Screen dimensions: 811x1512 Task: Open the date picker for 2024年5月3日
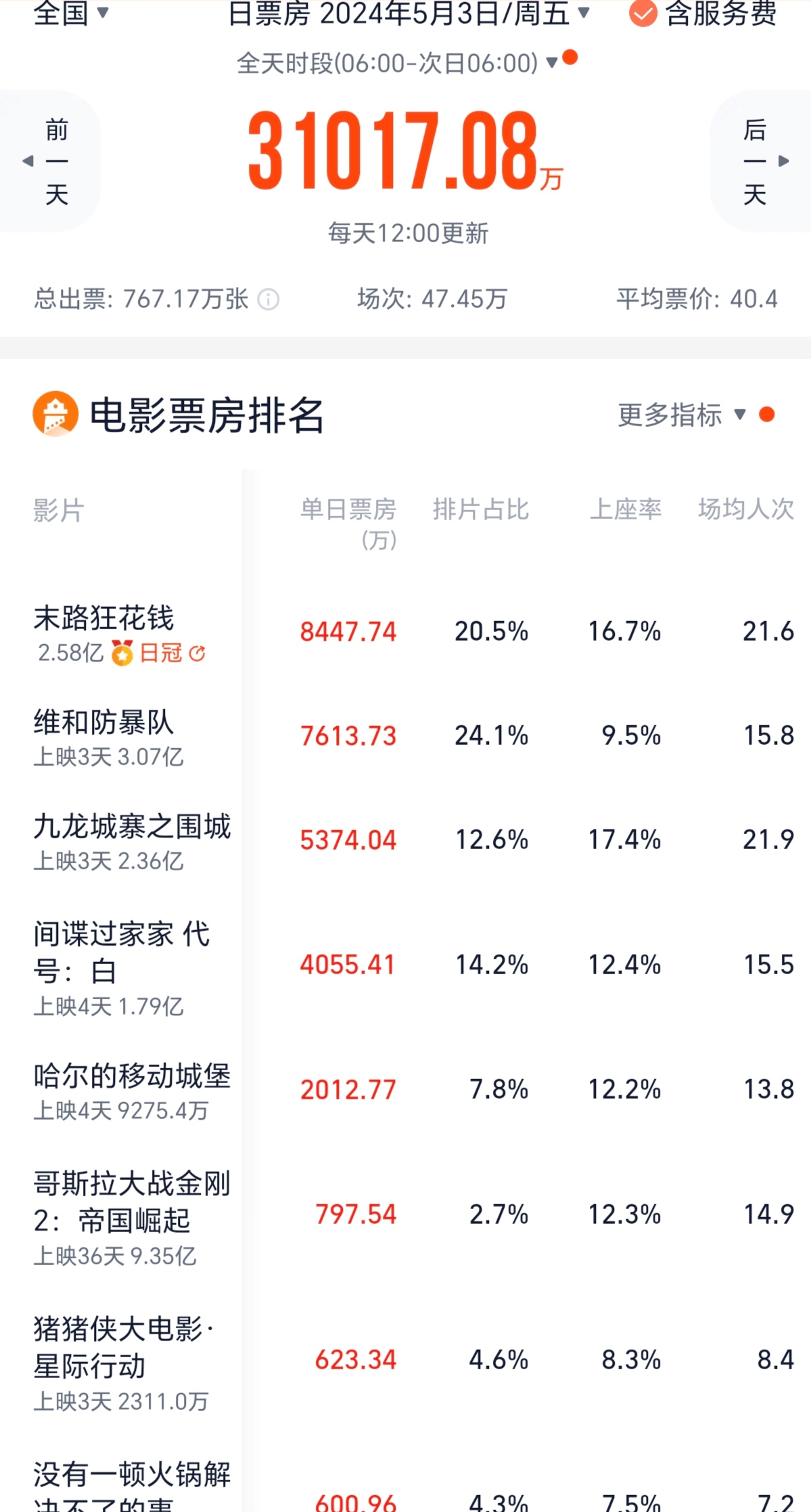(409, 12)
